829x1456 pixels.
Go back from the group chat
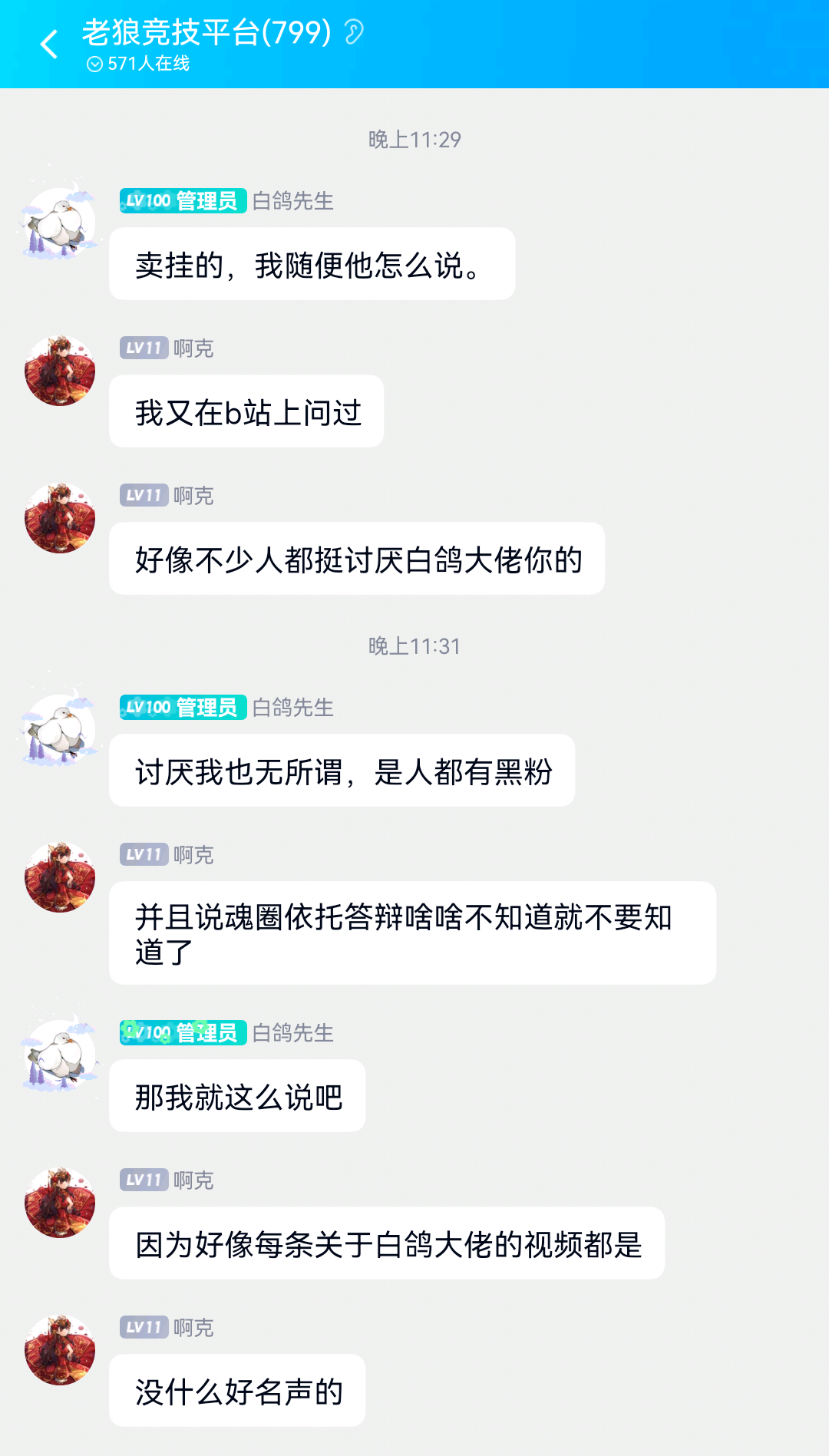point(49,45)
